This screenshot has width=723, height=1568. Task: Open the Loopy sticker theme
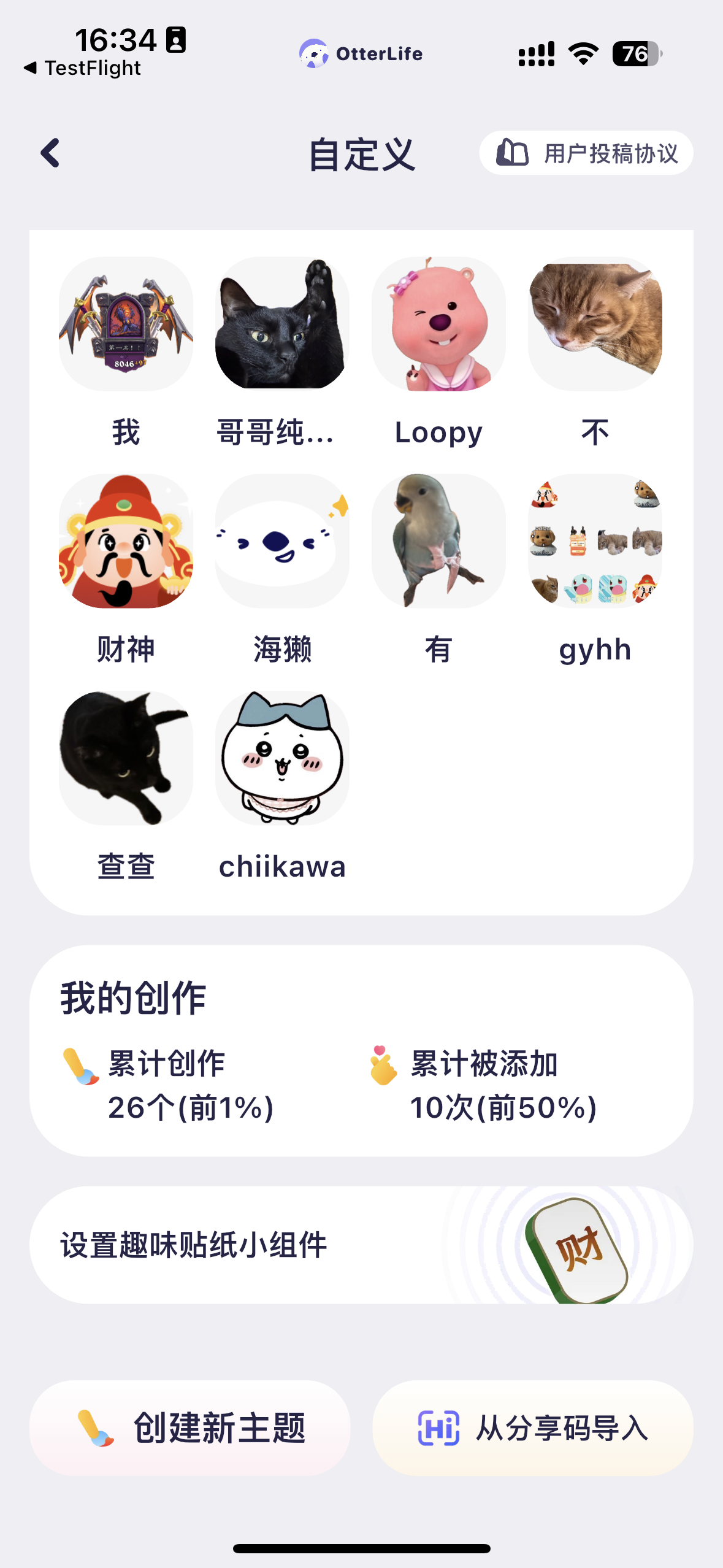438,324
